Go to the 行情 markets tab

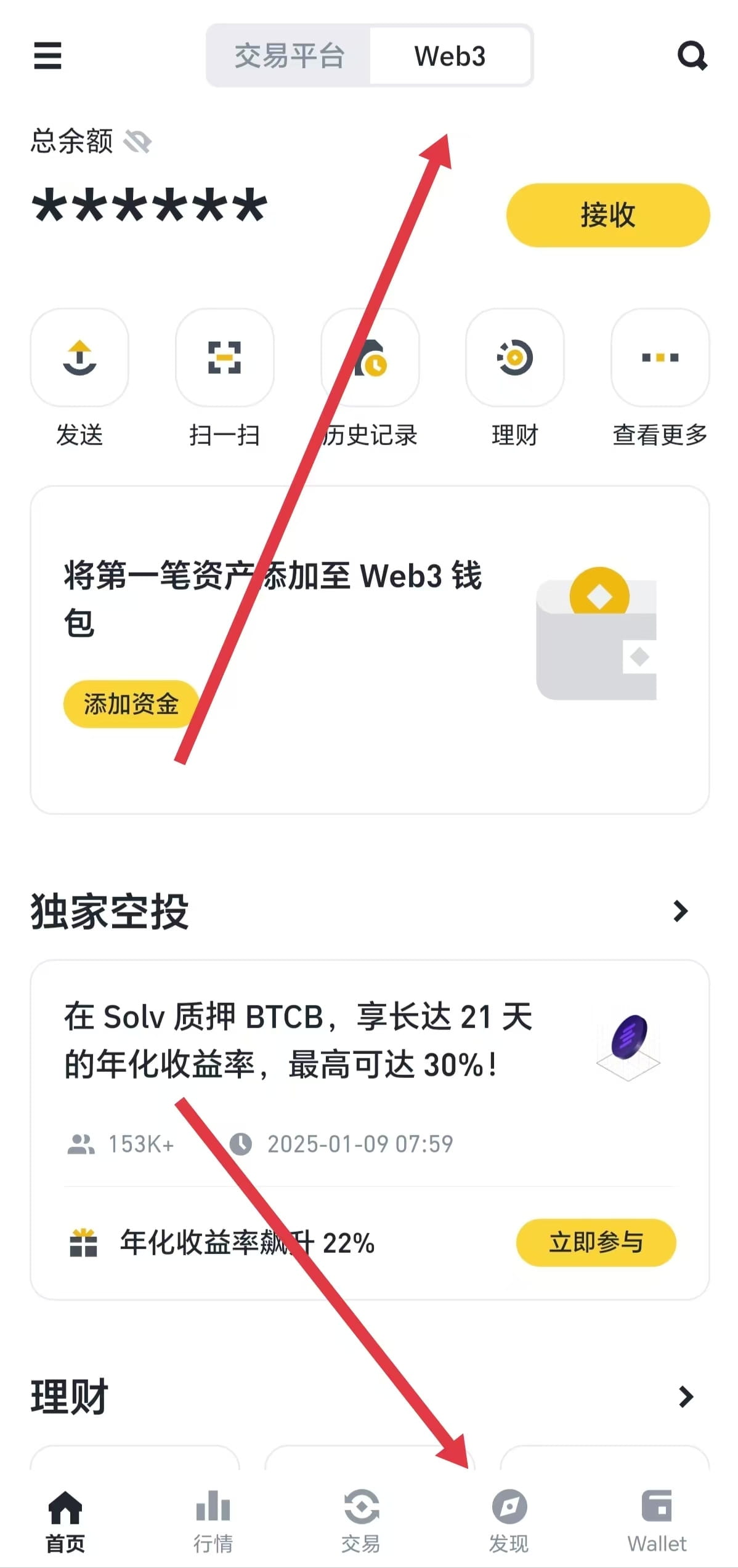213,1519
